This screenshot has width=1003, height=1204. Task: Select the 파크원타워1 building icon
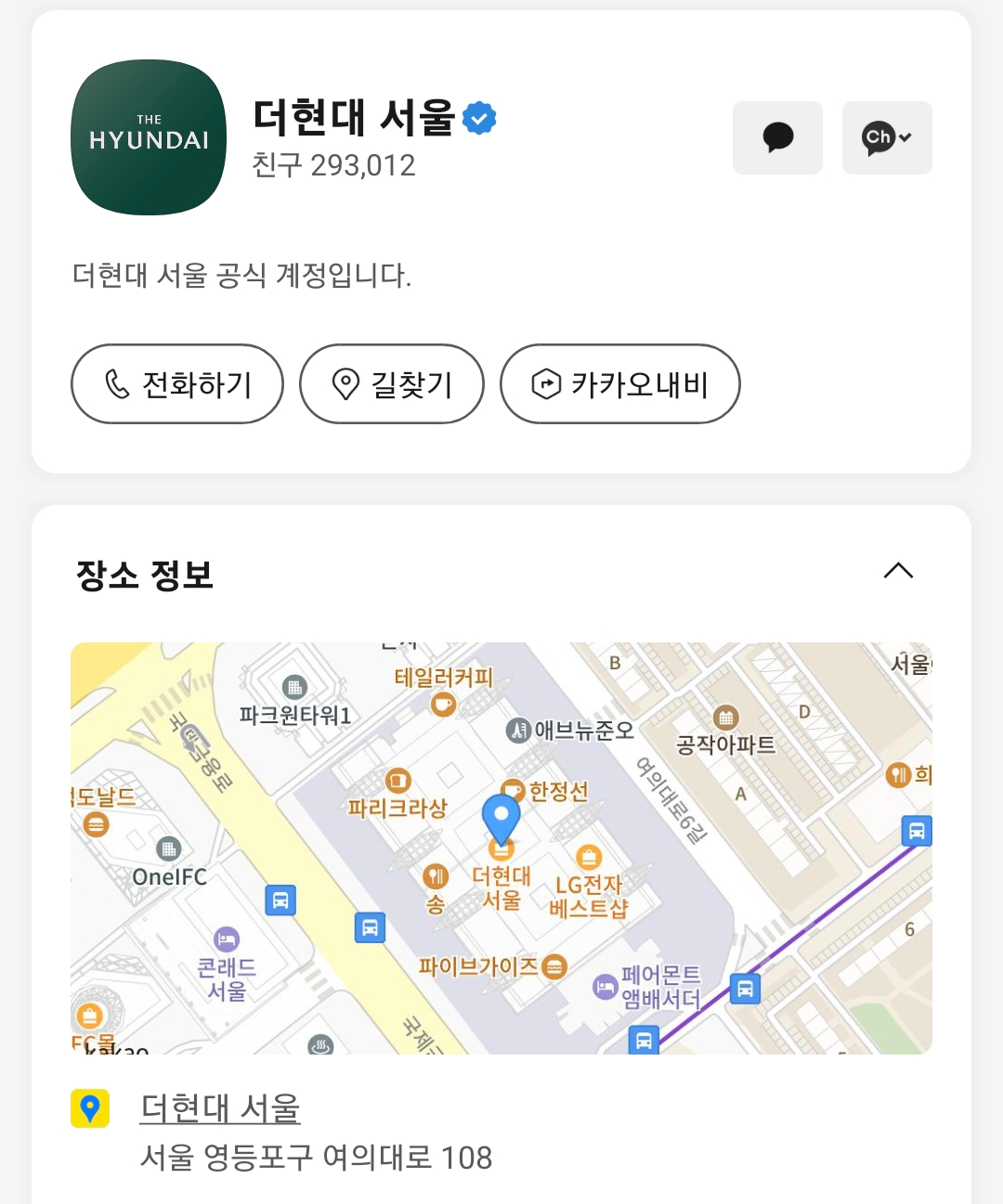pos(295,686)
